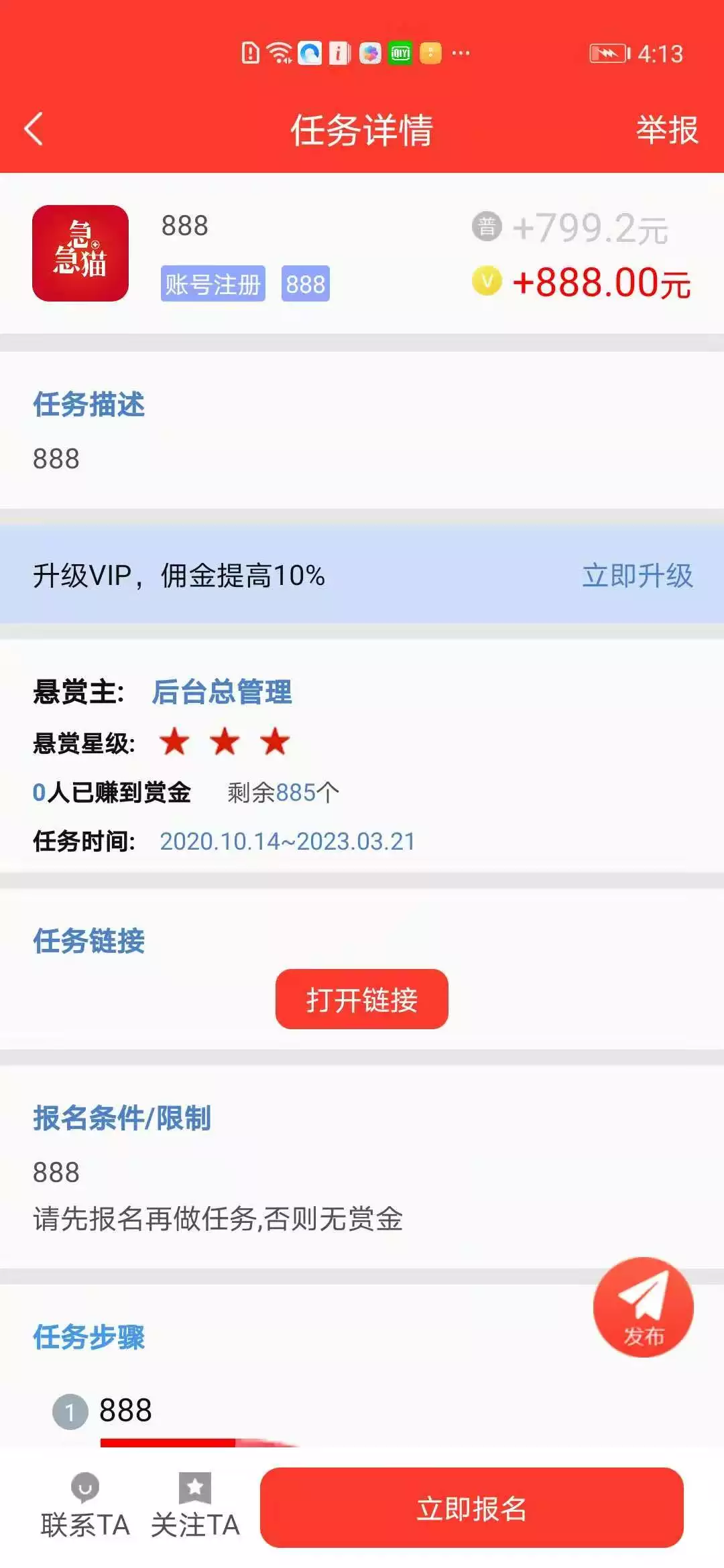
Task: Follow the publisher with 关注TA
Action: (195, 1508)
